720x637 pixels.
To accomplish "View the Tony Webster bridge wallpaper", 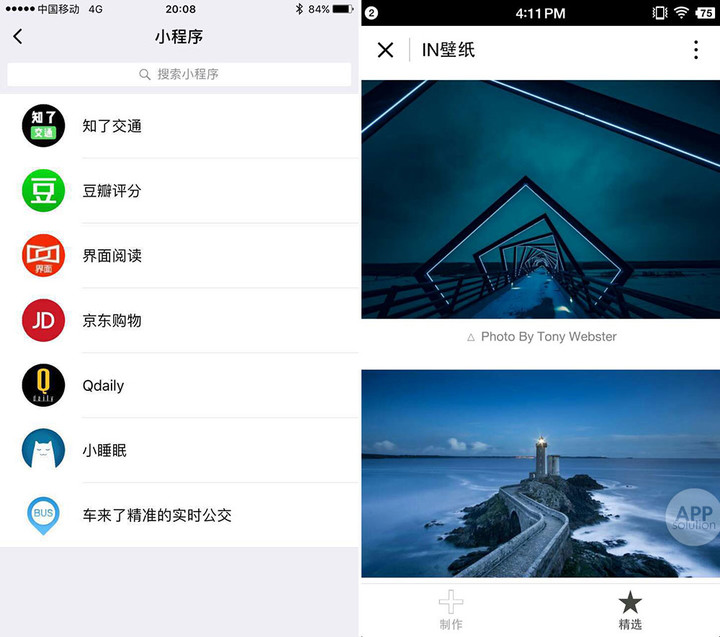I will click(540, 199).
